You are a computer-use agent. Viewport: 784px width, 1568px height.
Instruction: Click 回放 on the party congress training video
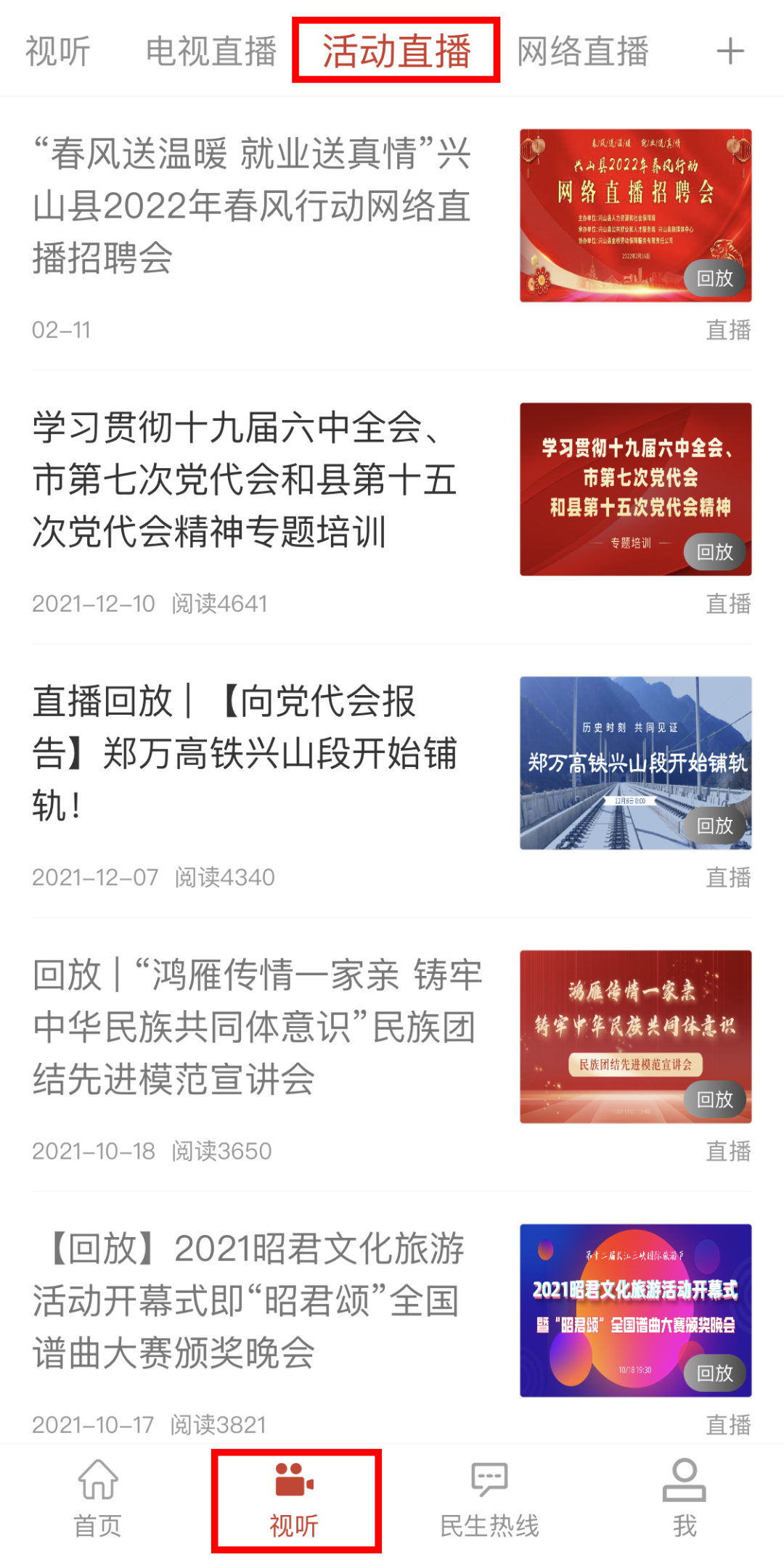coord(714,551)
